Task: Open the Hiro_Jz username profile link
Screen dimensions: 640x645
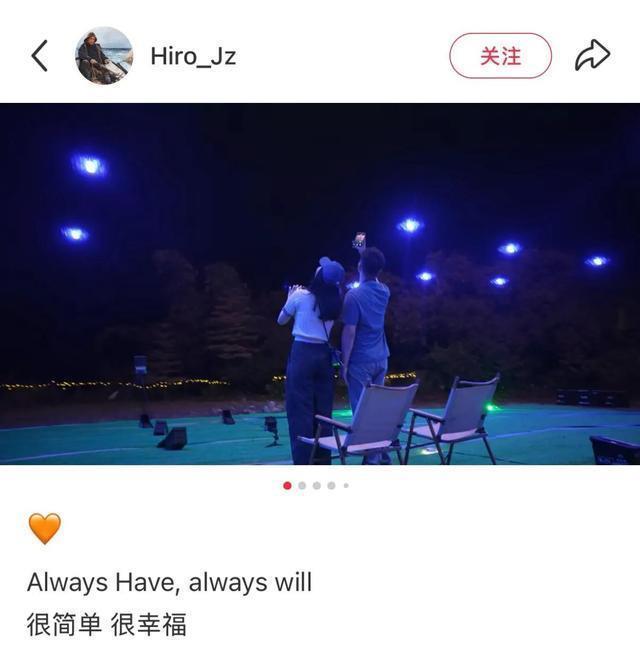Action: (193, 56)
